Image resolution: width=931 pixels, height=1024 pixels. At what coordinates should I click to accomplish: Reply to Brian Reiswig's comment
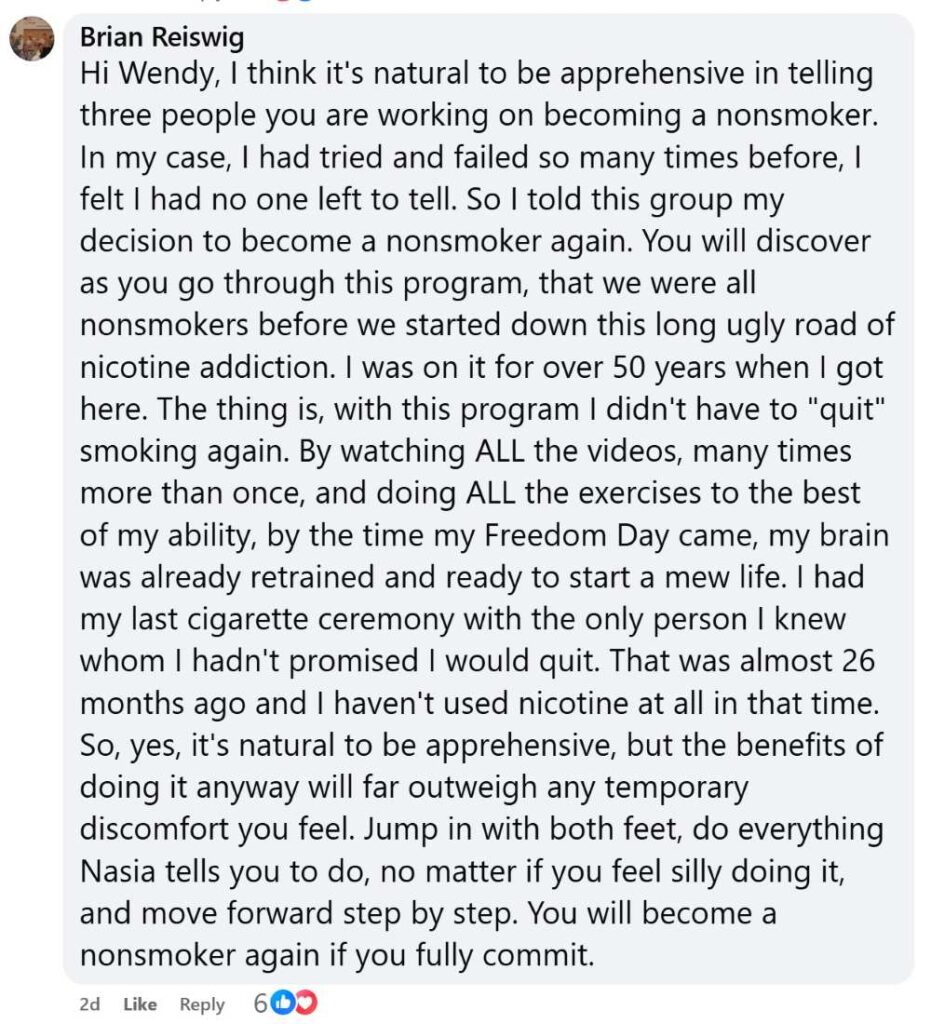pyautogui.click(x=202, y=1004)
